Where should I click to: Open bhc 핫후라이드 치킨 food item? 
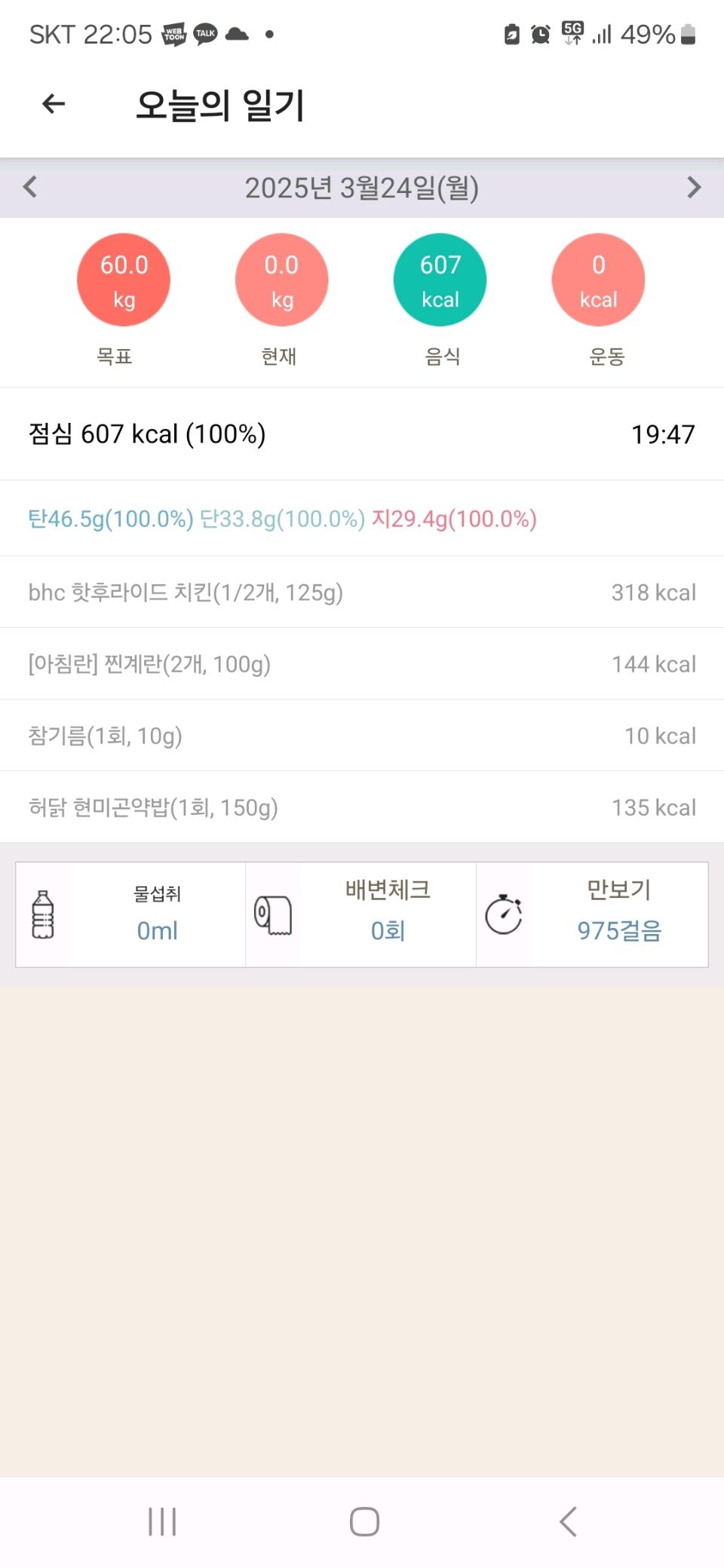point(362,593)
